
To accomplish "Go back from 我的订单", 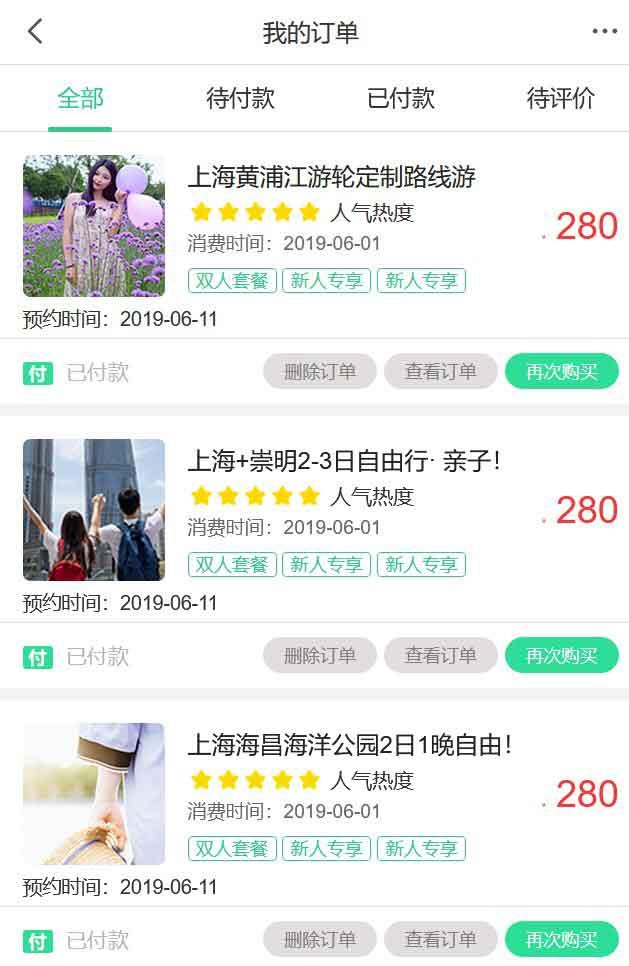I will click(x=35, y=32).
